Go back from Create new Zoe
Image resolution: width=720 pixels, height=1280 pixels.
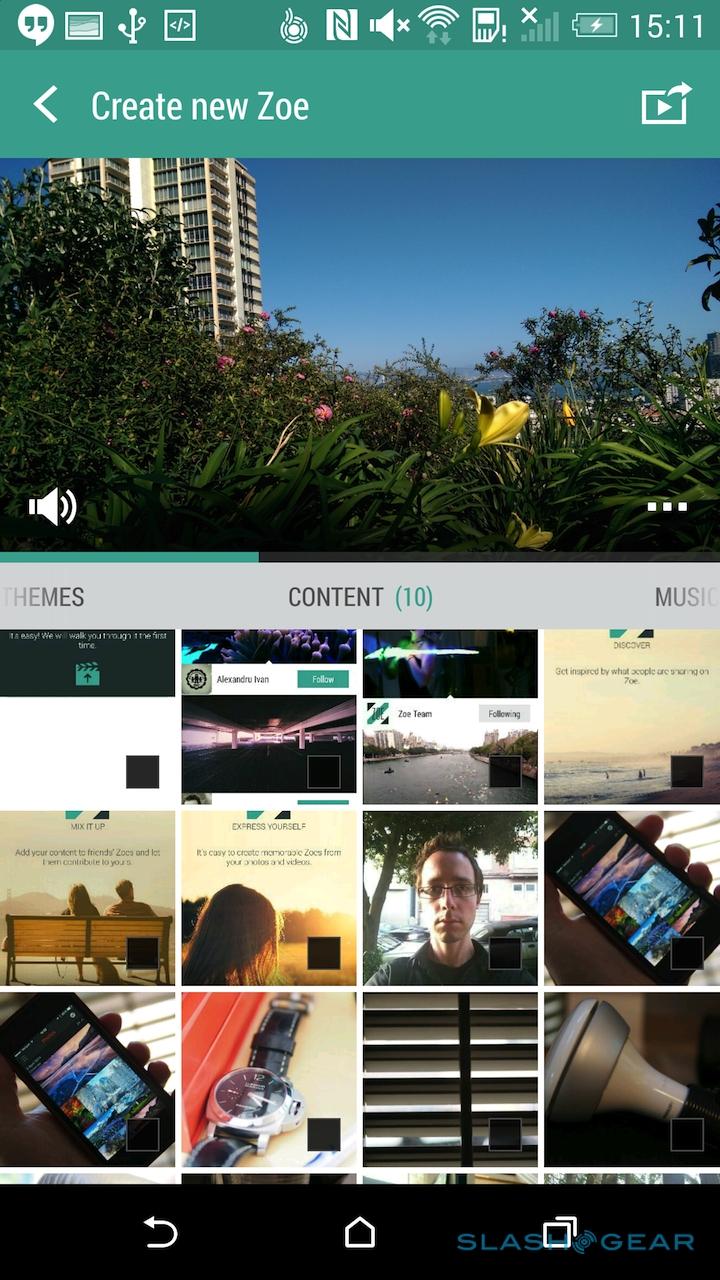pos(46,105)
